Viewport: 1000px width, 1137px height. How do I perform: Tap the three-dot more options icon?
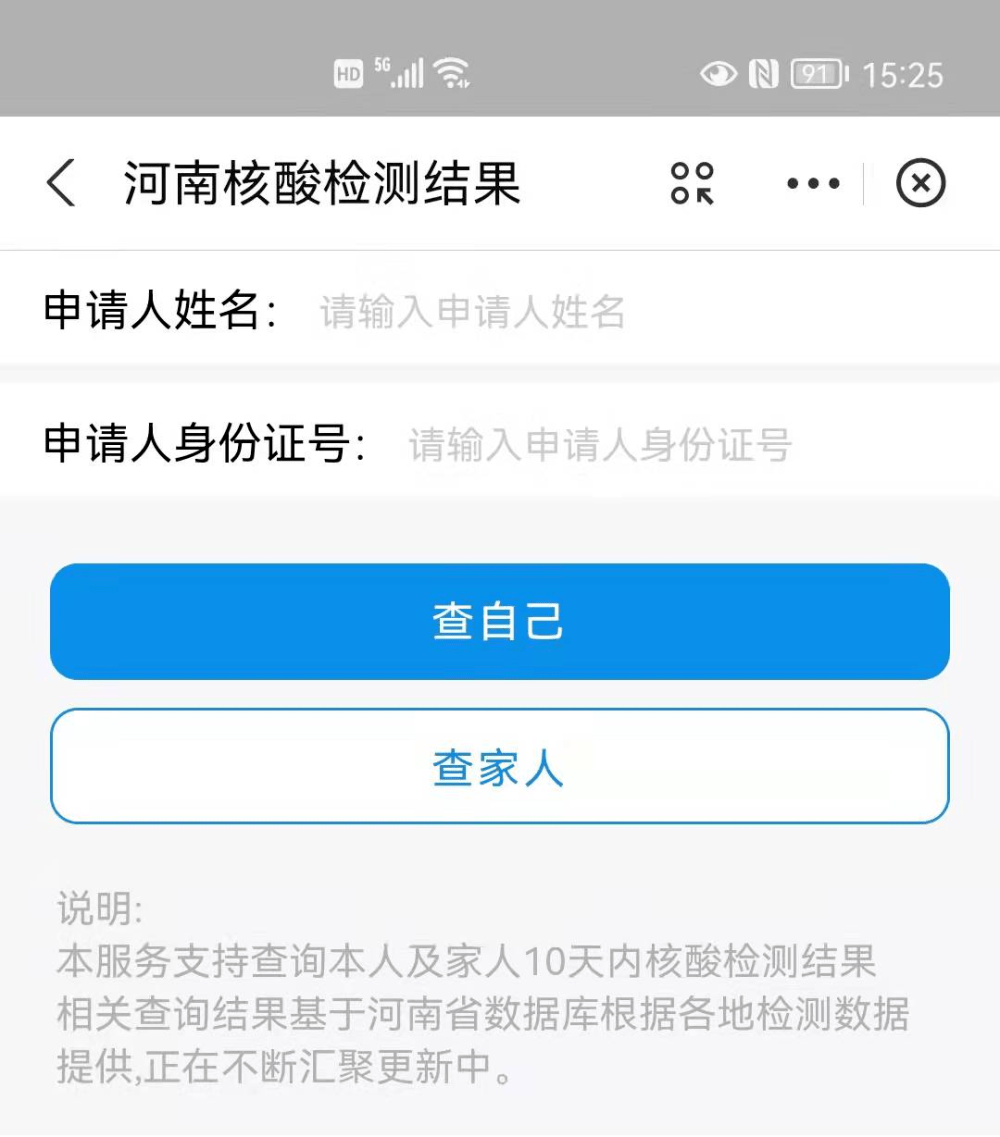tap(812, 183)
